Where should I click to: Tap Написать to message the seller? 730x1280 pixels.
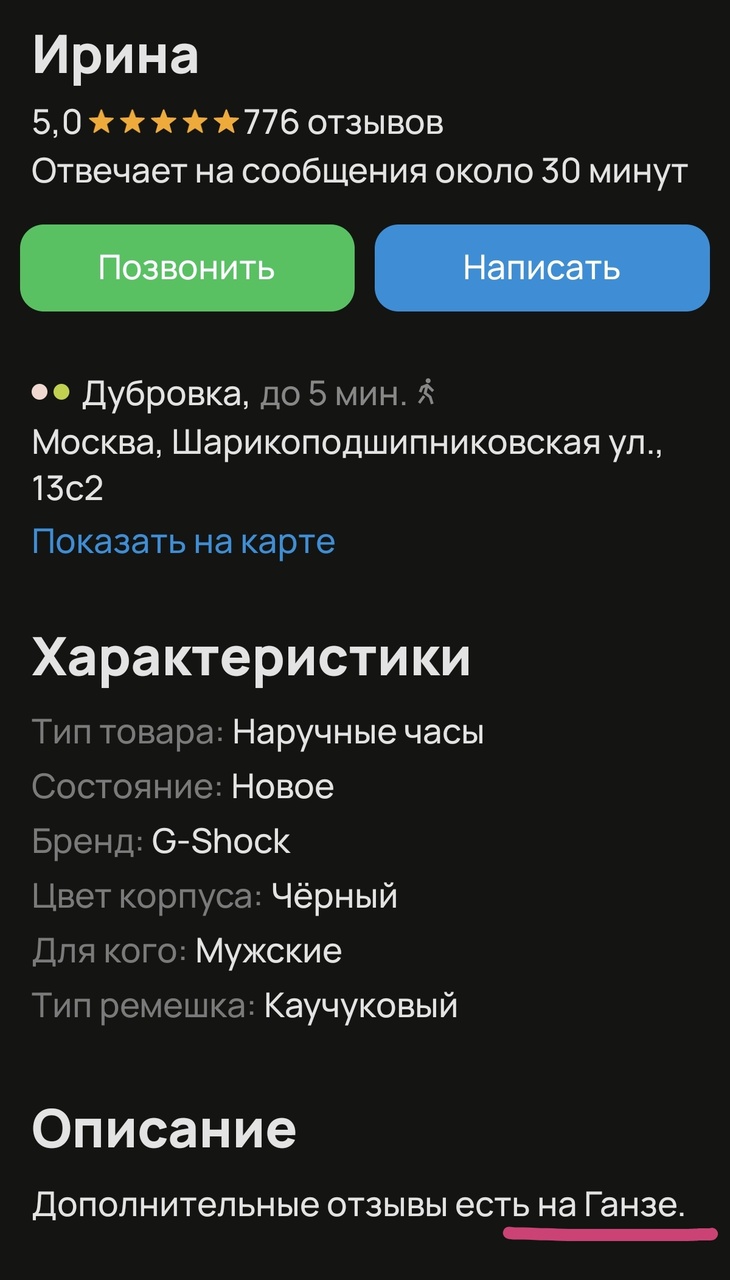point(542,268)
